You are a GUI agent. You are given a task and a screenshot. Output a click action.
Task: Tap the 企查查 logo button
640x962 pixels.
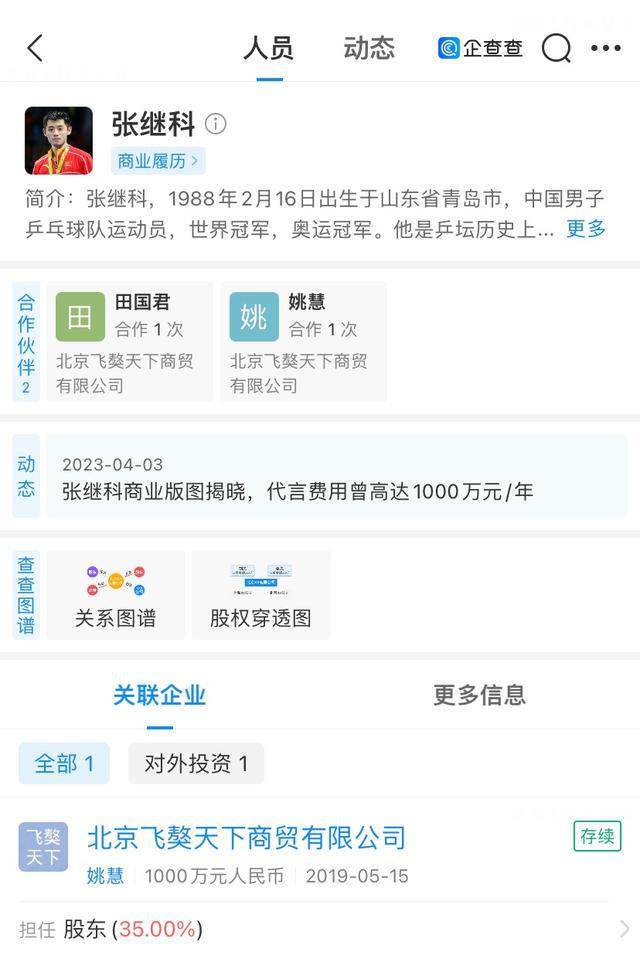481,48
